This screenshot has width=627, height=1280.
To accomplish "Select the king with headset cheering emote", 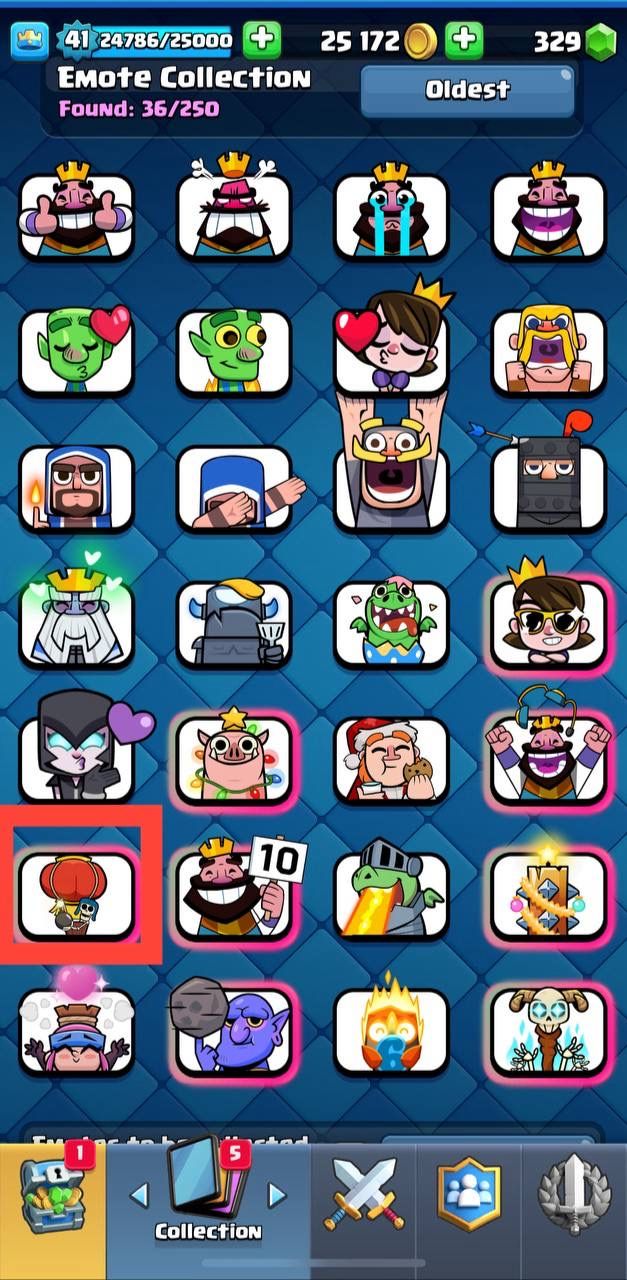I will [x=548, y=757].
